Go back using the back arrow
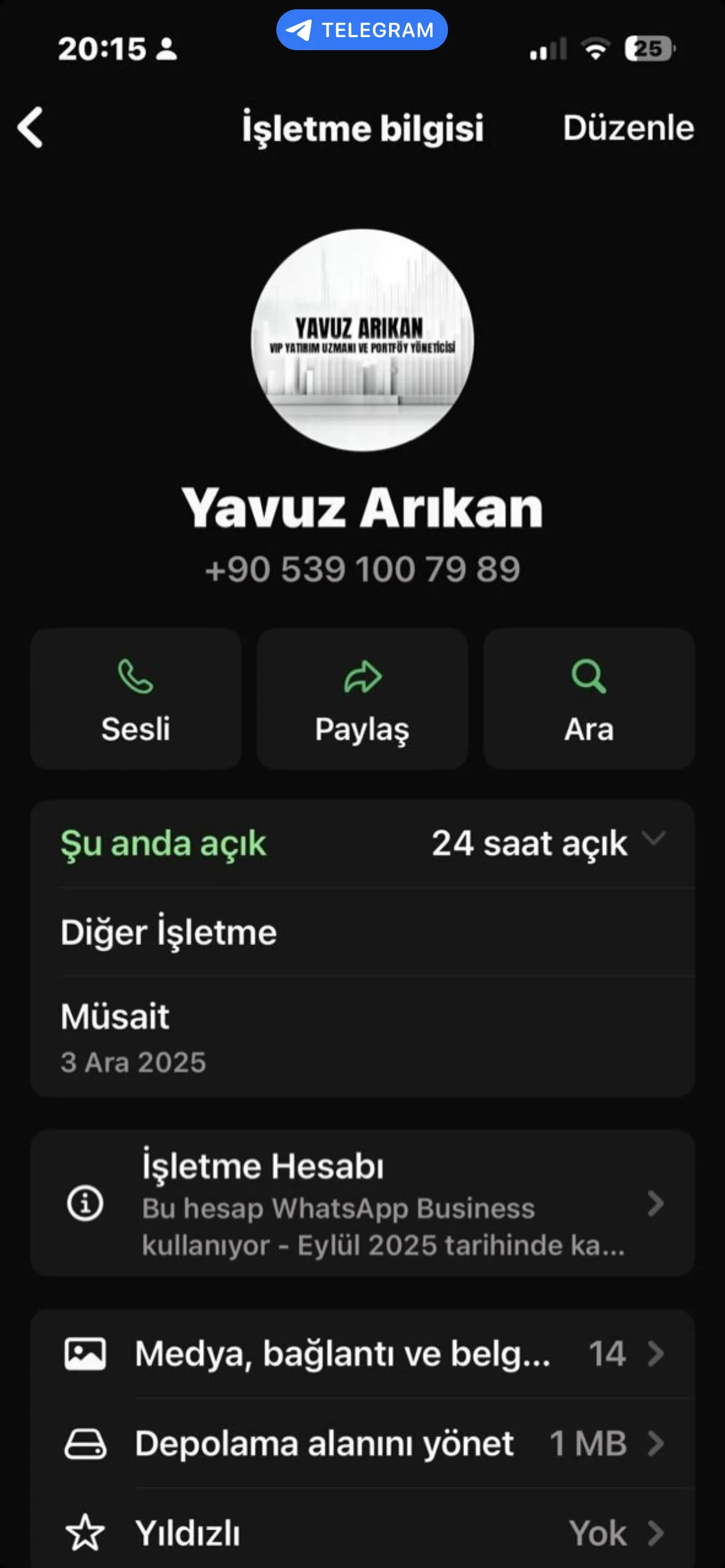725x1568 pixels. tap(31, 128)
